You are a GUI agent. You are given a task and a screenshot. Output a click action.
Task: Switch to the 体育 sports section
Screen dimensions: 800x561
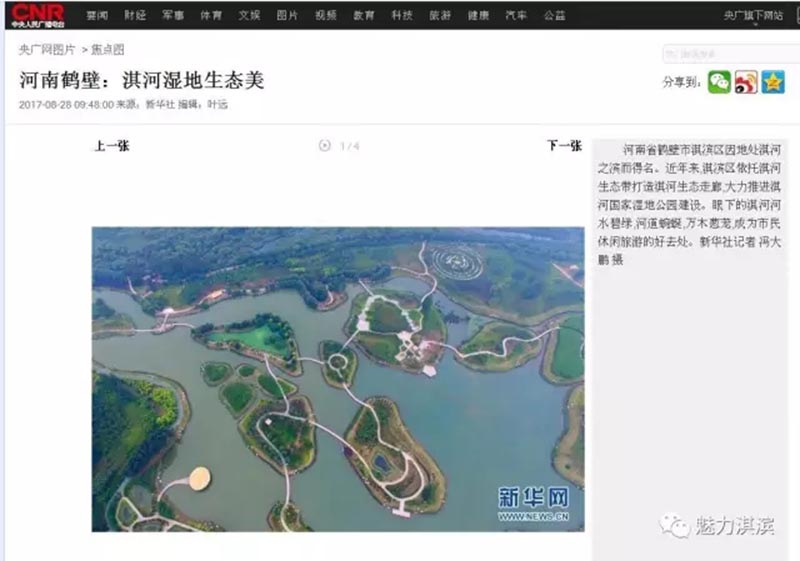coord(211,15)
